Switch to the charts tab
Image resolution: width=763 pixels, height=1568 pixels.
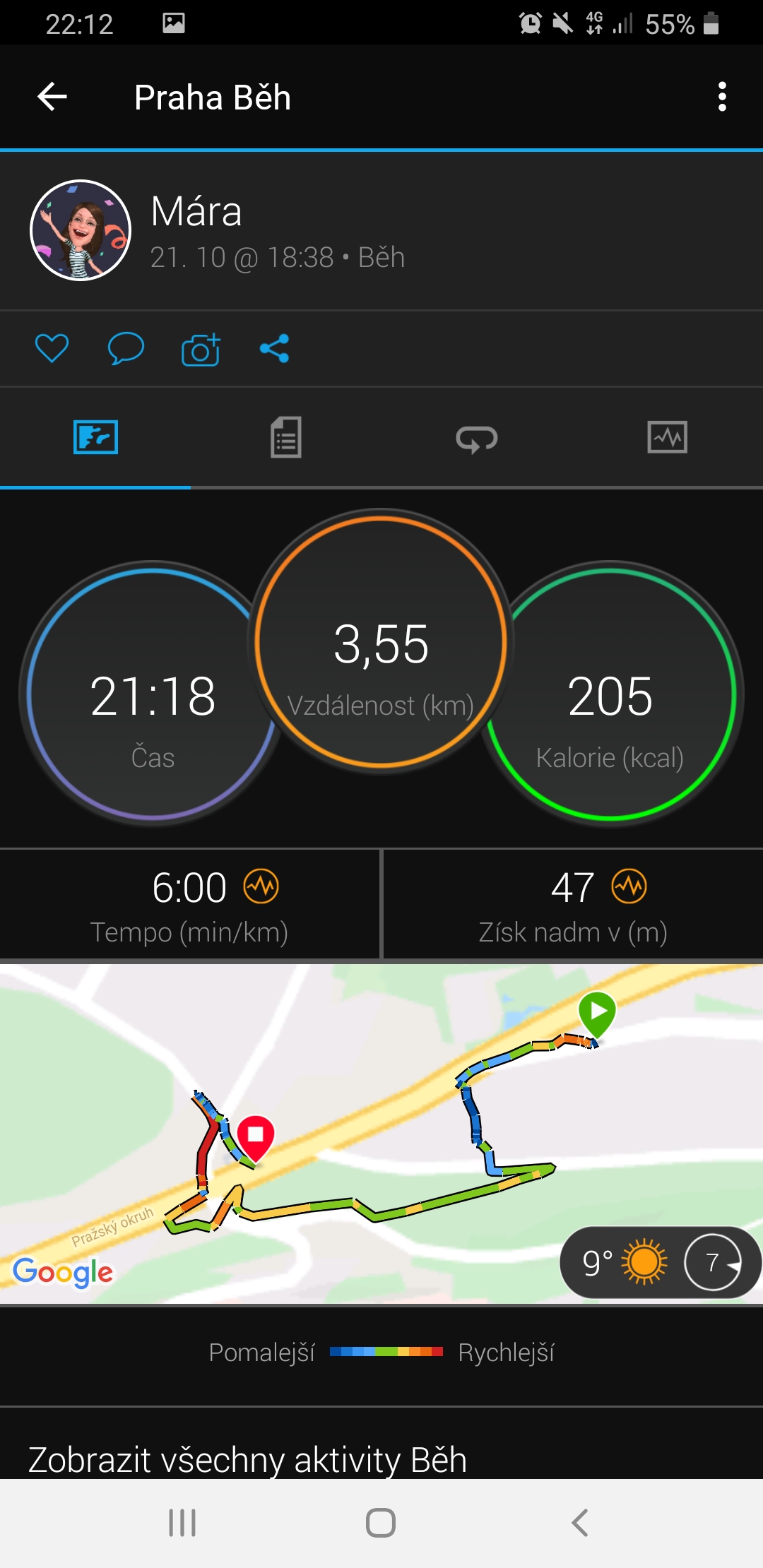668,437
